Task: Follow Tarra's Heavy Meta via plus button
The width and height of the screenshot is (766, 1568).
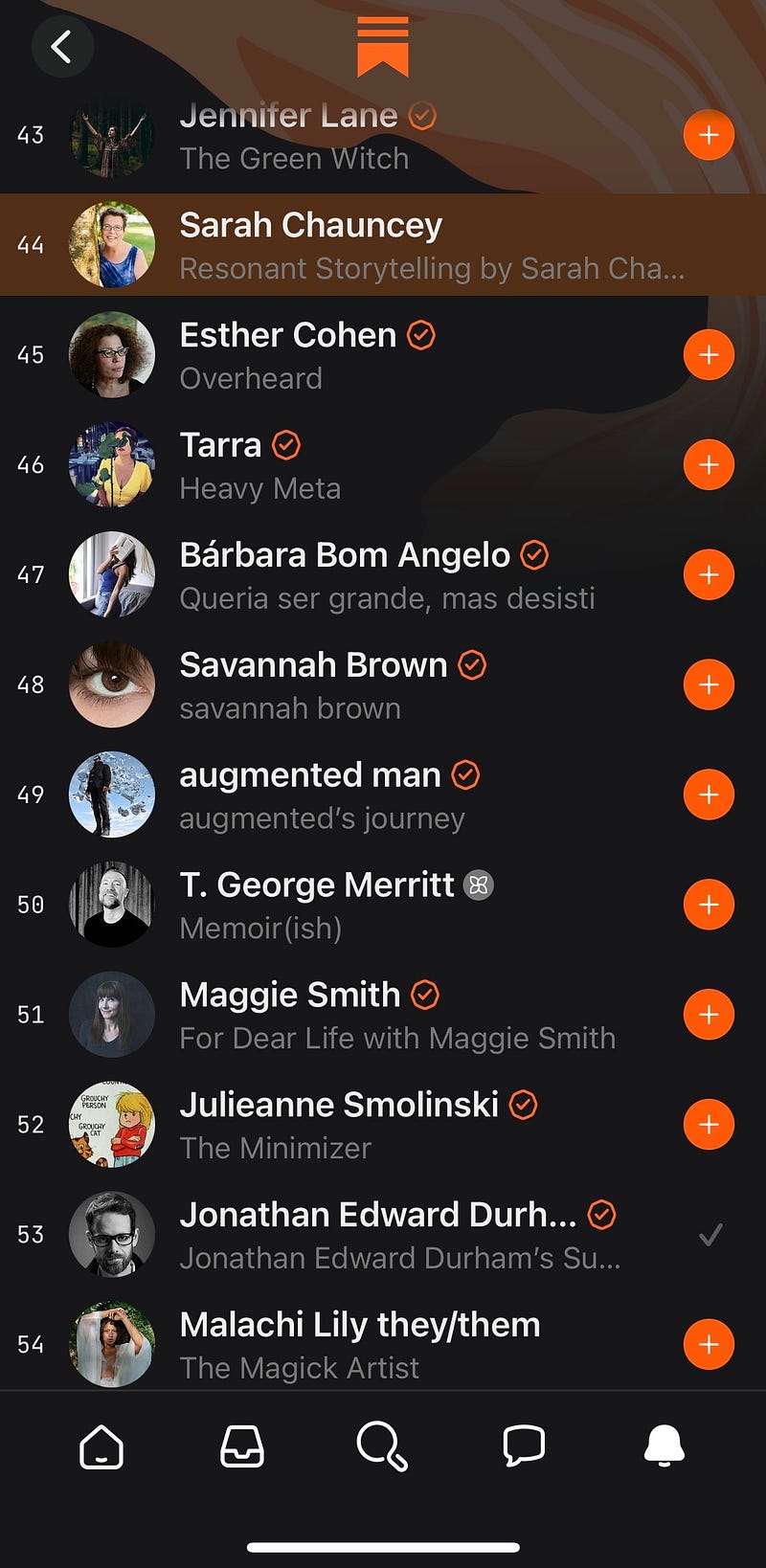Action: pyautogui.click(x=709, y=465)
